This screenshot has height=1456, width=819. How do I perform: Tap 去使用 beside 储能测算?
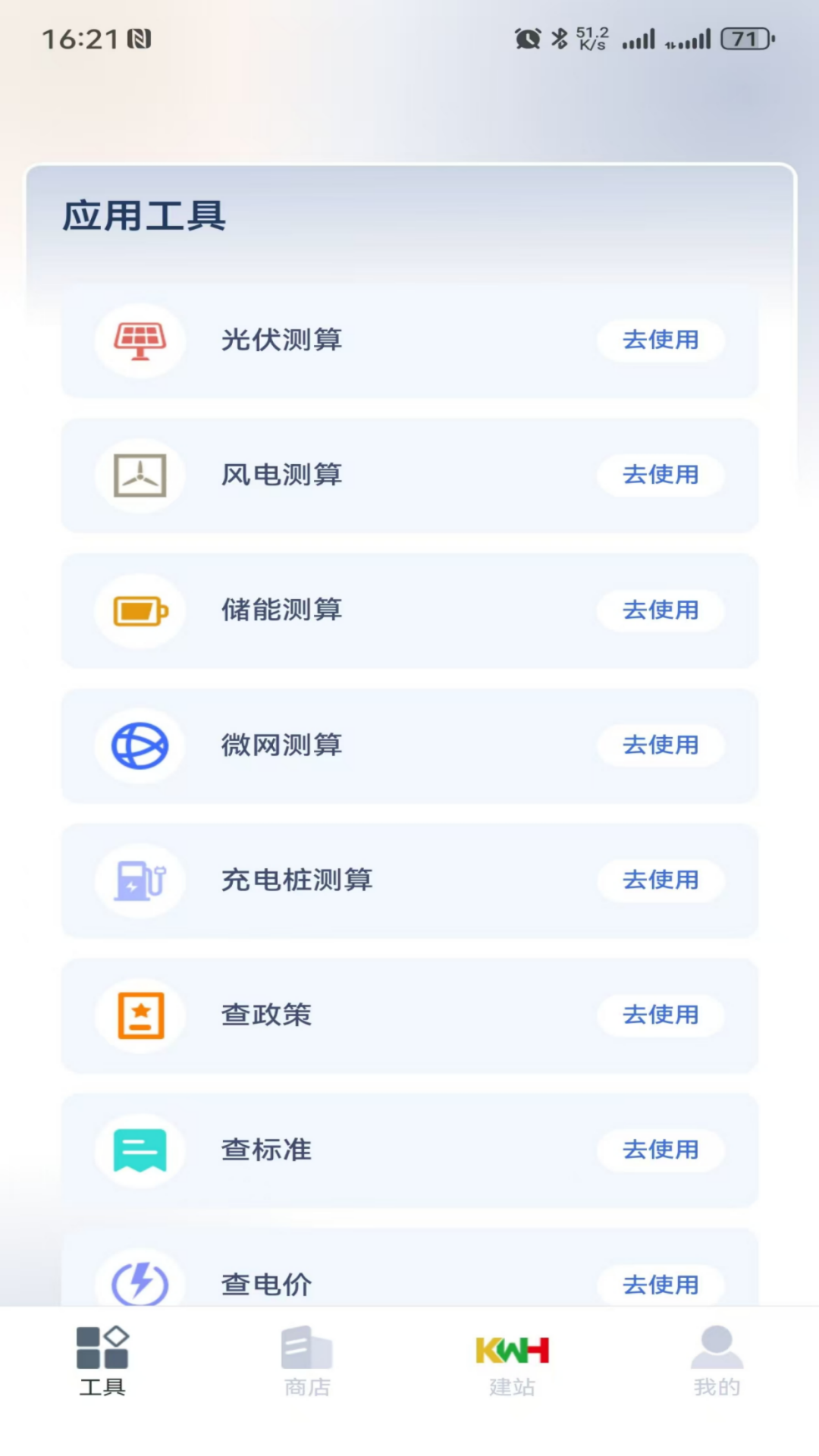point(660,610)
